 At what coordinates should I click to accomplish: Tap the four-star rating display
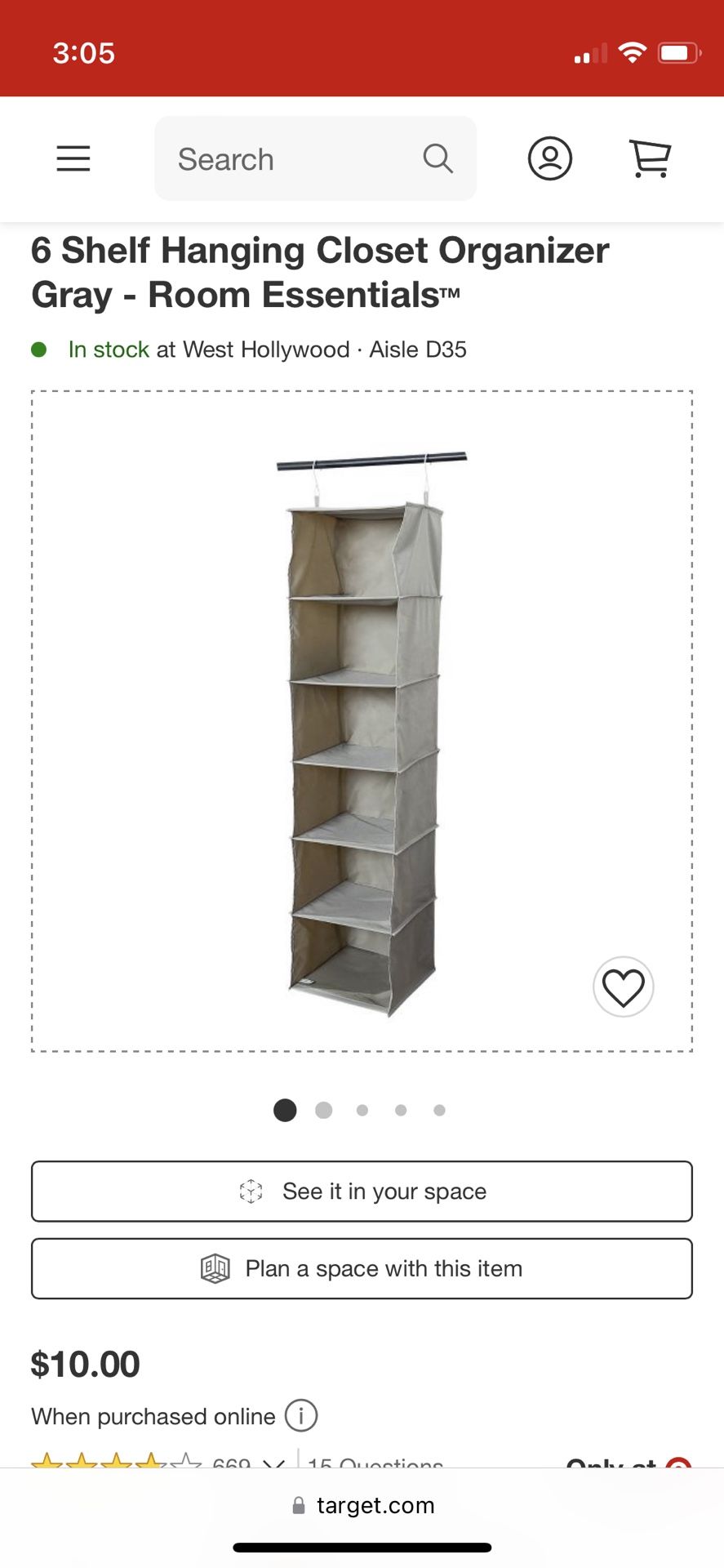pyautogui.click(x=114, y=1461)
